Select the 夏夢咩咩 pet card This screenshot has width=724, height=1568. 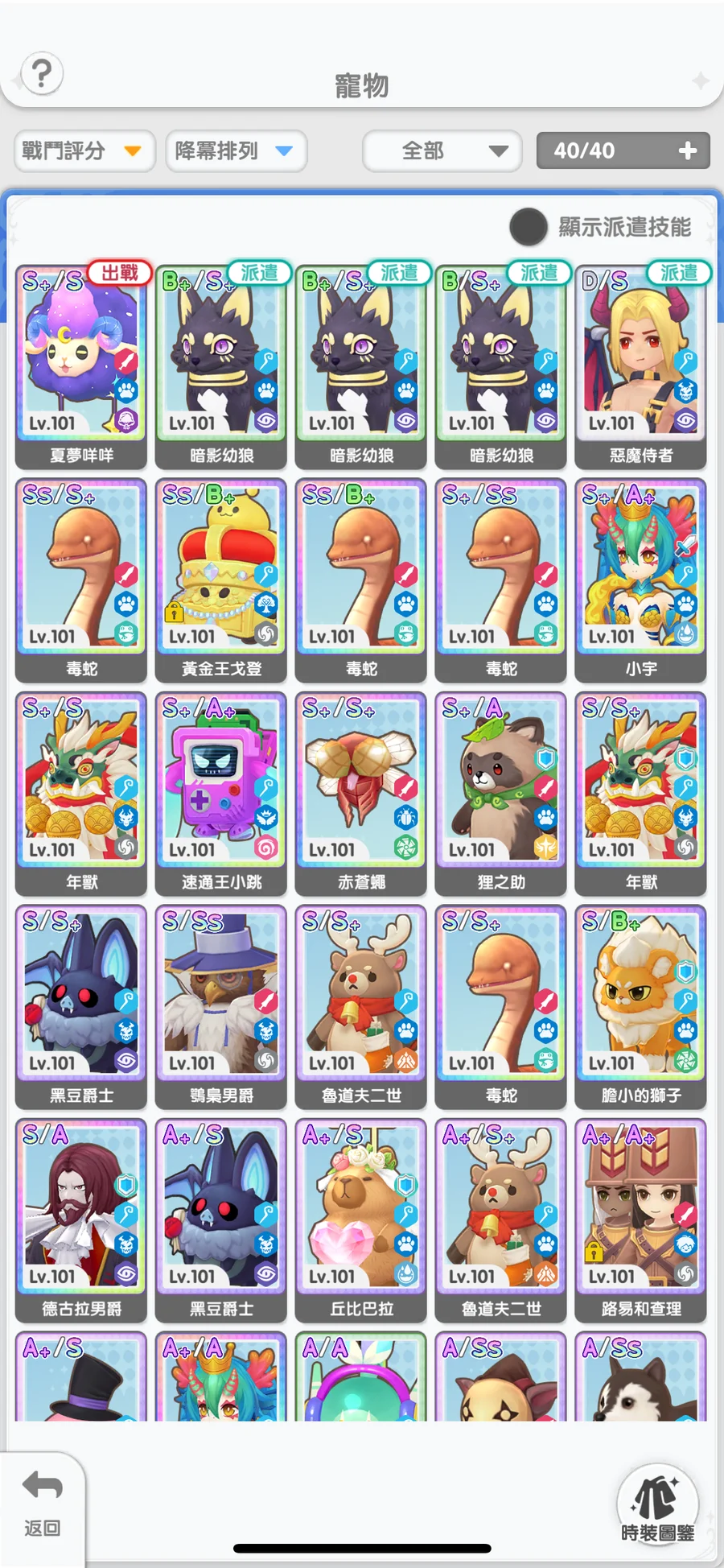80,362
